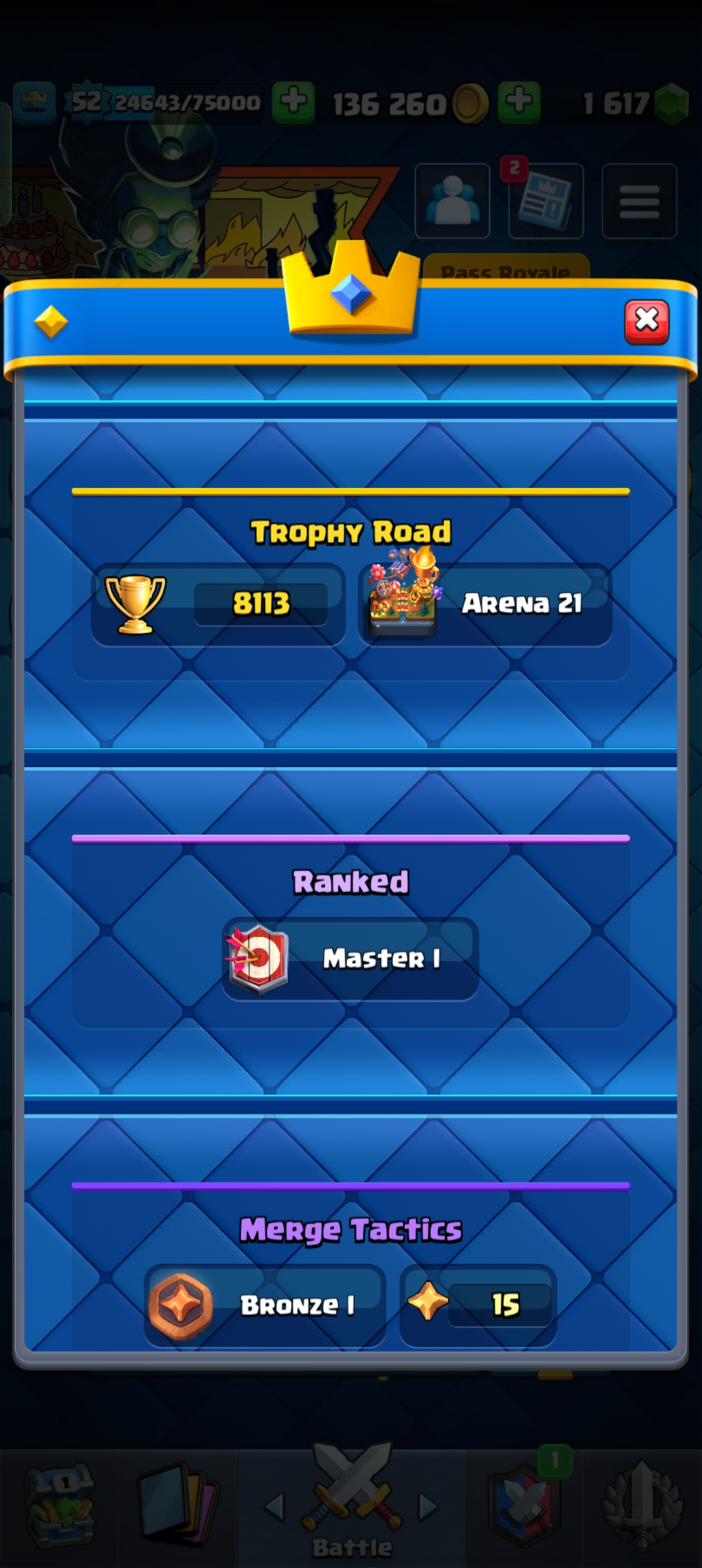Viewport: 702px width, 1568px height.
Task: Open the Trophy Road trophy count
Action: click(218, 605)
